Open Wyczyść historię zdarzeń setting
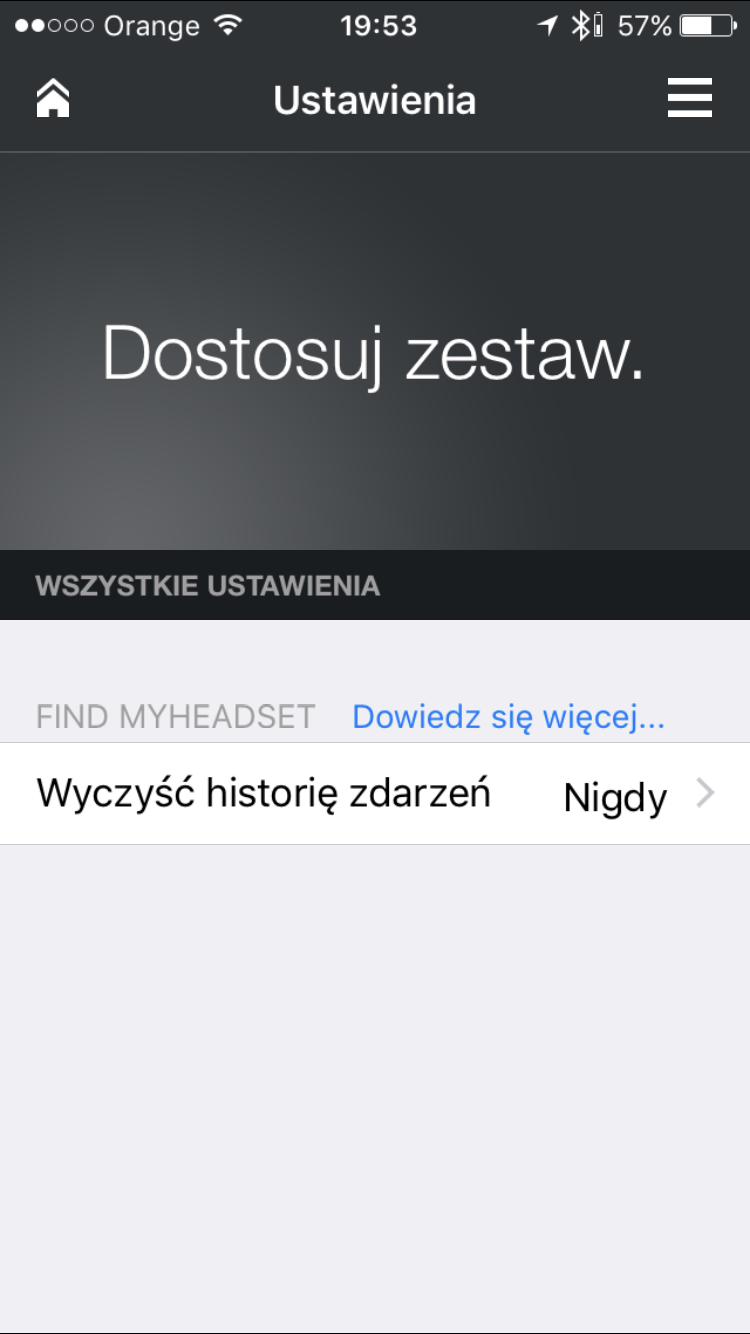750x1334 pixels. pos(375,794)
